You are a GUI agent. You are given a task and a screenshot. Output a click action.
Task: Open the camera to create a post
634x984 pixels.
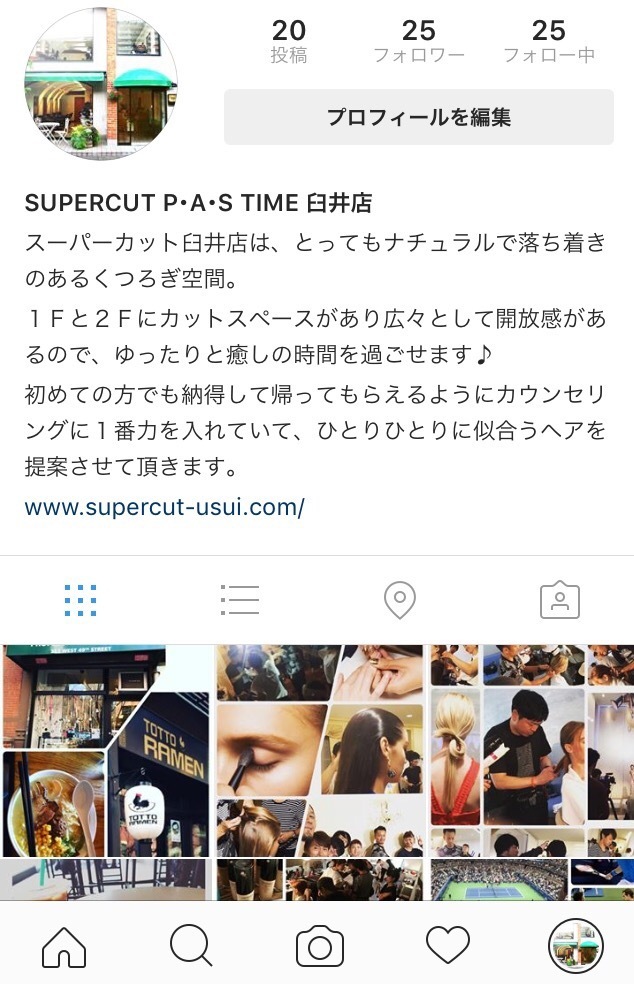tap(320, 946)
